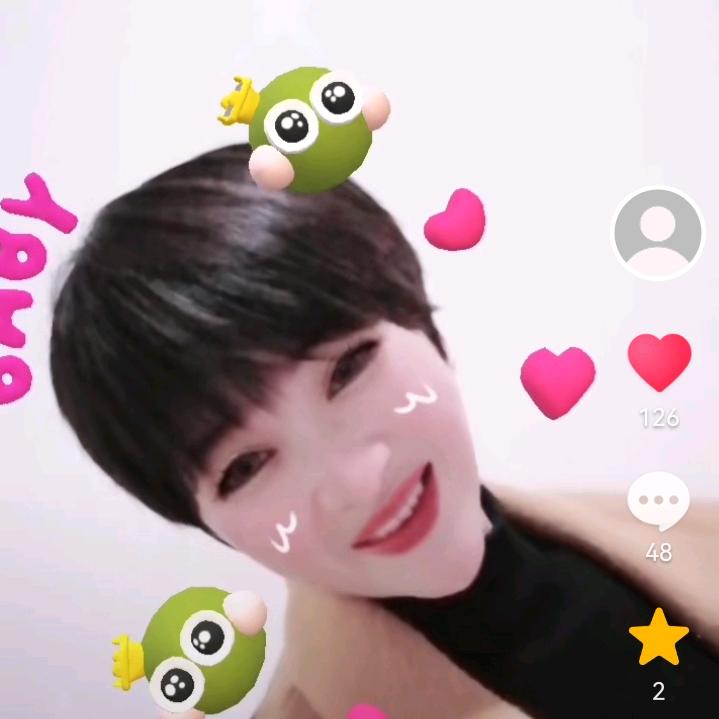Viewport: 719px width, 719px height.
Task: Tap the star icon to favorite this video
Action: coord(659,637)
